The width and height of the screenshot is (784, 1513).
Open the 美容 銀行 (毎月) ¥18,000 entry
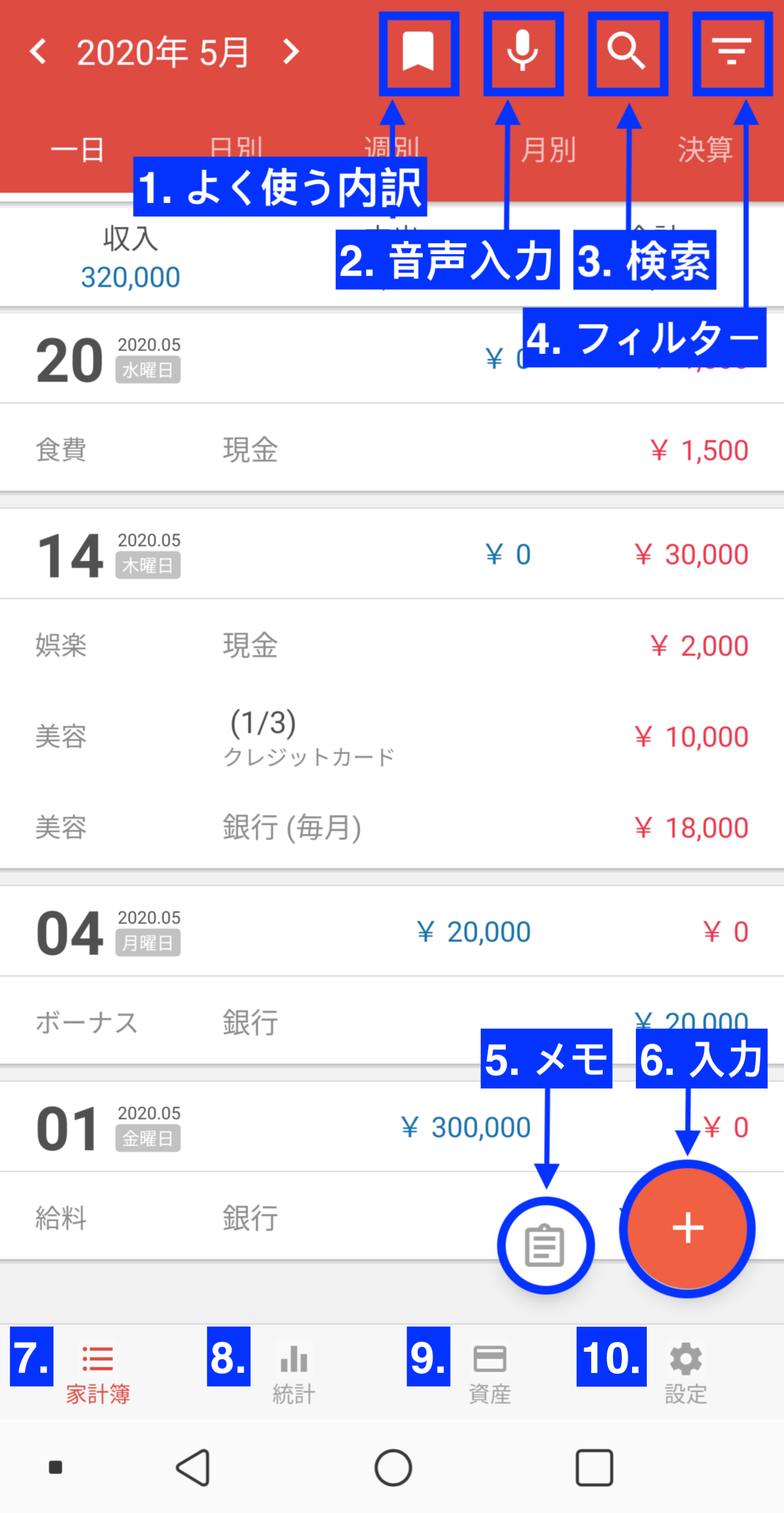[x=391, y=827]
